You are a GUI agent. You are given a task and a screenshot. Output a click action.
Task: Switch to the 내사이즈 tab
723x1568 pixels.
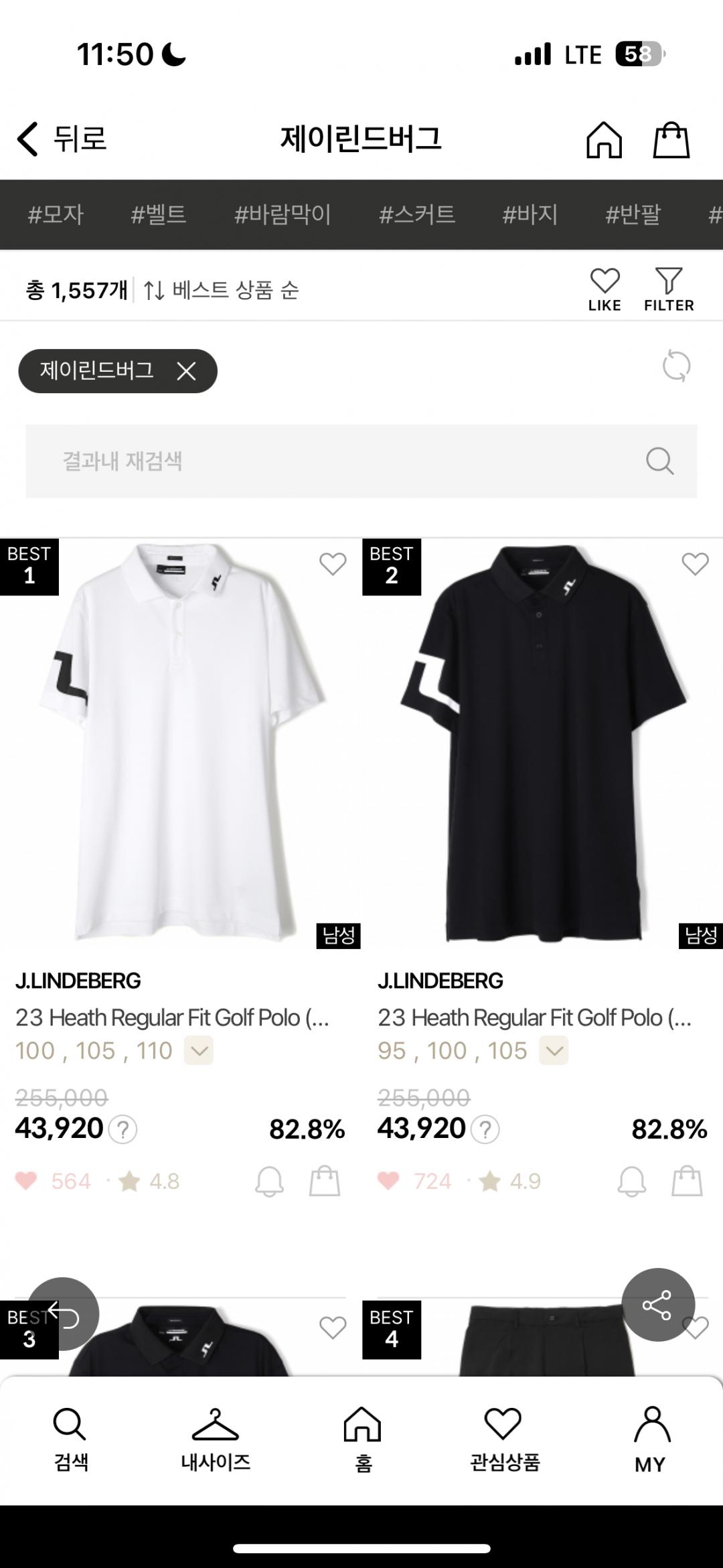(x=216, y=1440)
